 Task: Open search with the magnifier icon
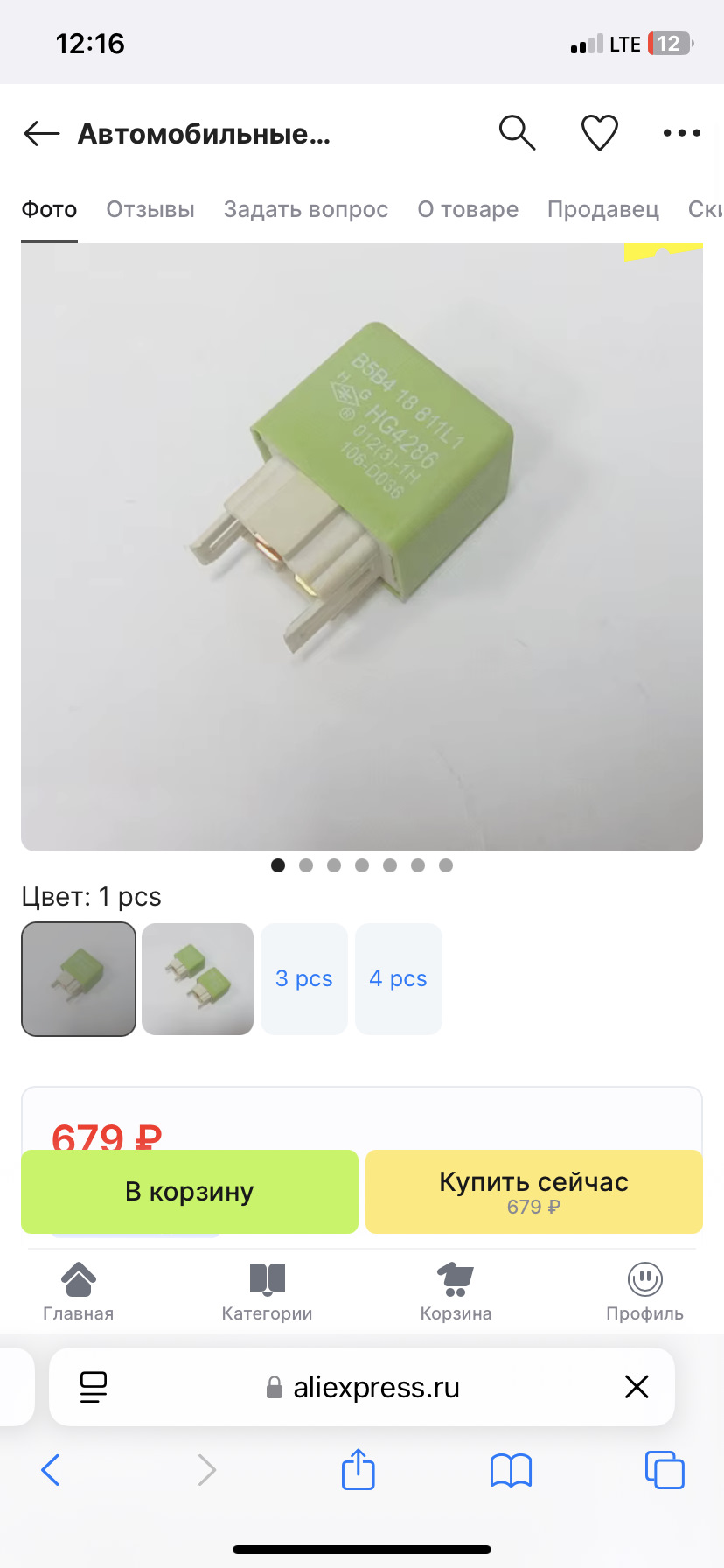click(517, 133)
